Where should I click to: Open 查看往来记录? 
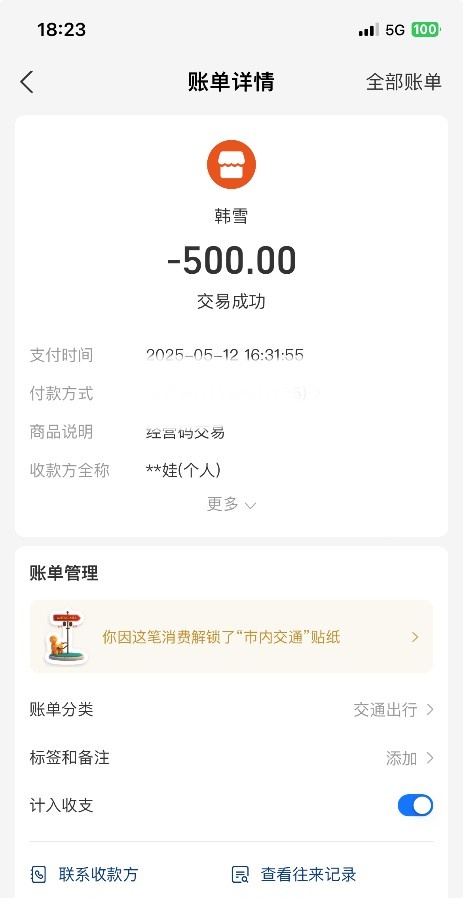point(294,875)
